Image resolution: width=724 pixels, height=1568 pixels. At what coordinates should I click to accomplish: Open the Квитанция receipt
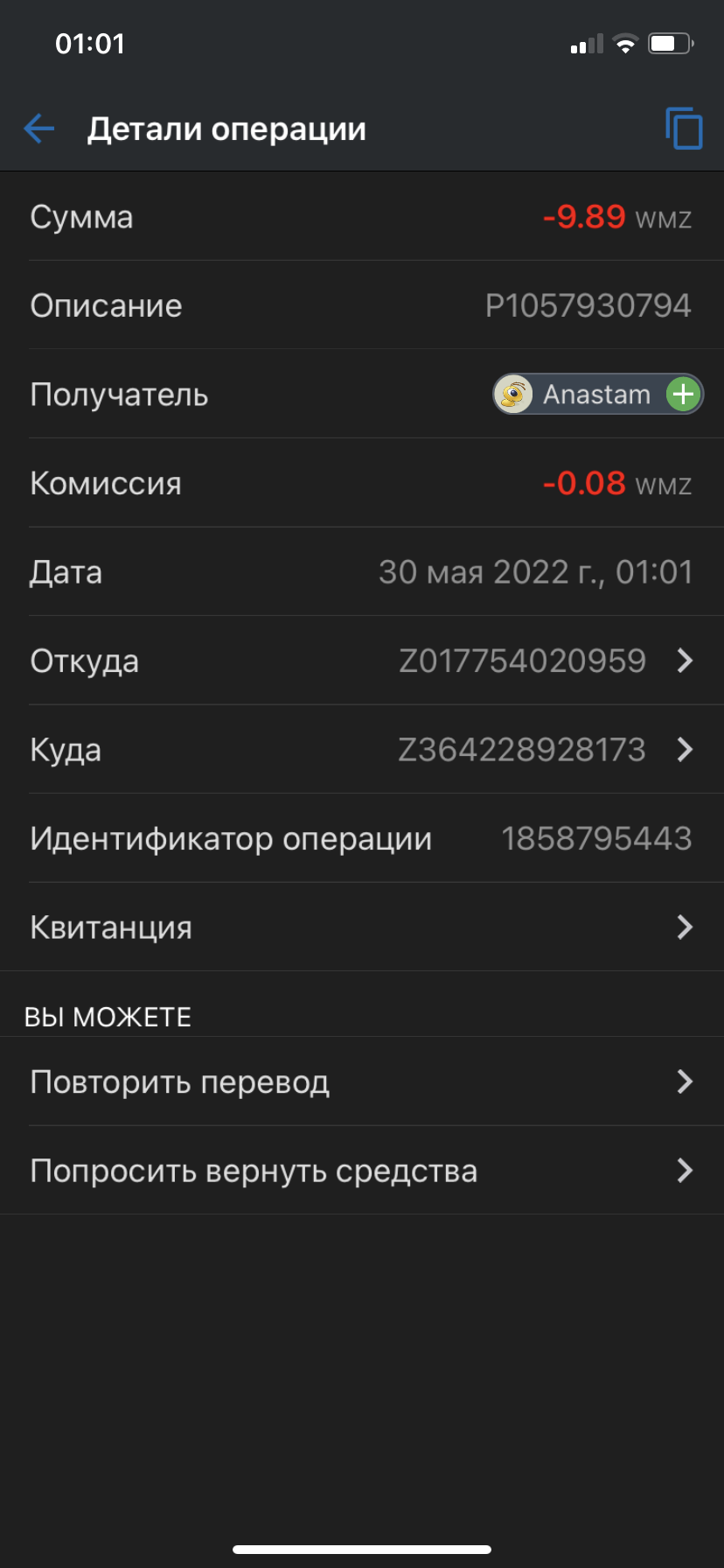click(x=362, y=927)
